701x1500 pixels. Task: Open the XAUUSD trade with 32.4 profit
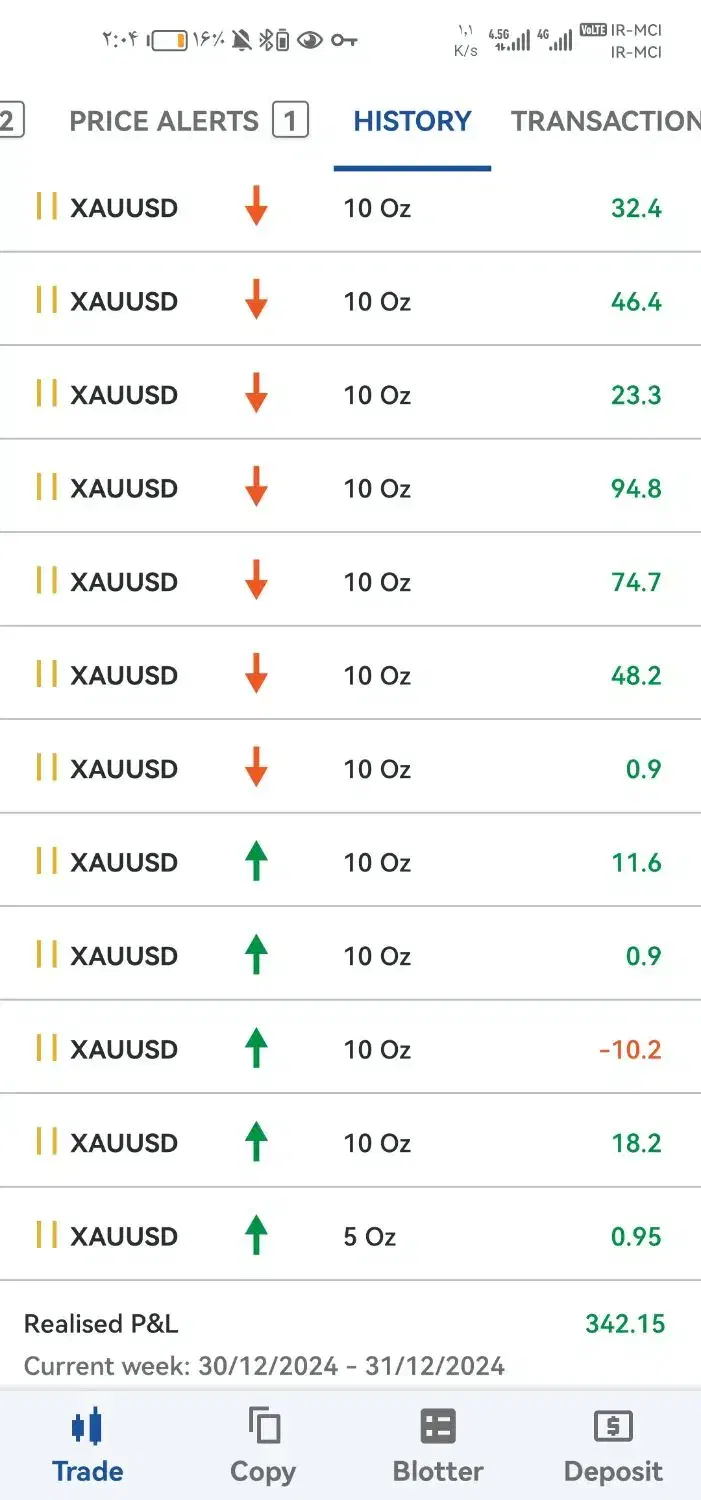[350, 208]
